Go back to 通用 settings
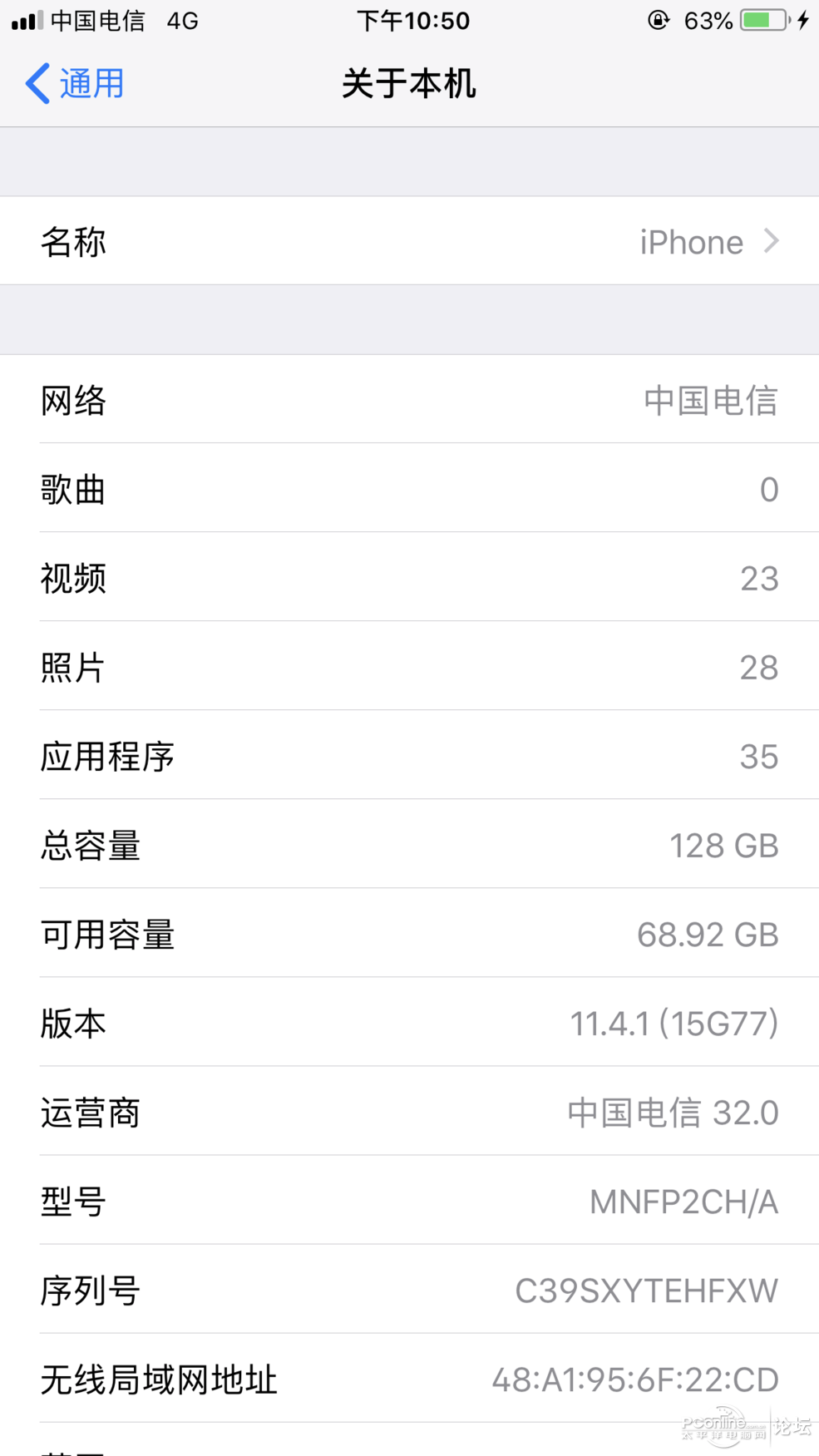Viewport: 819px width, 1456px height. click(75, 83)
